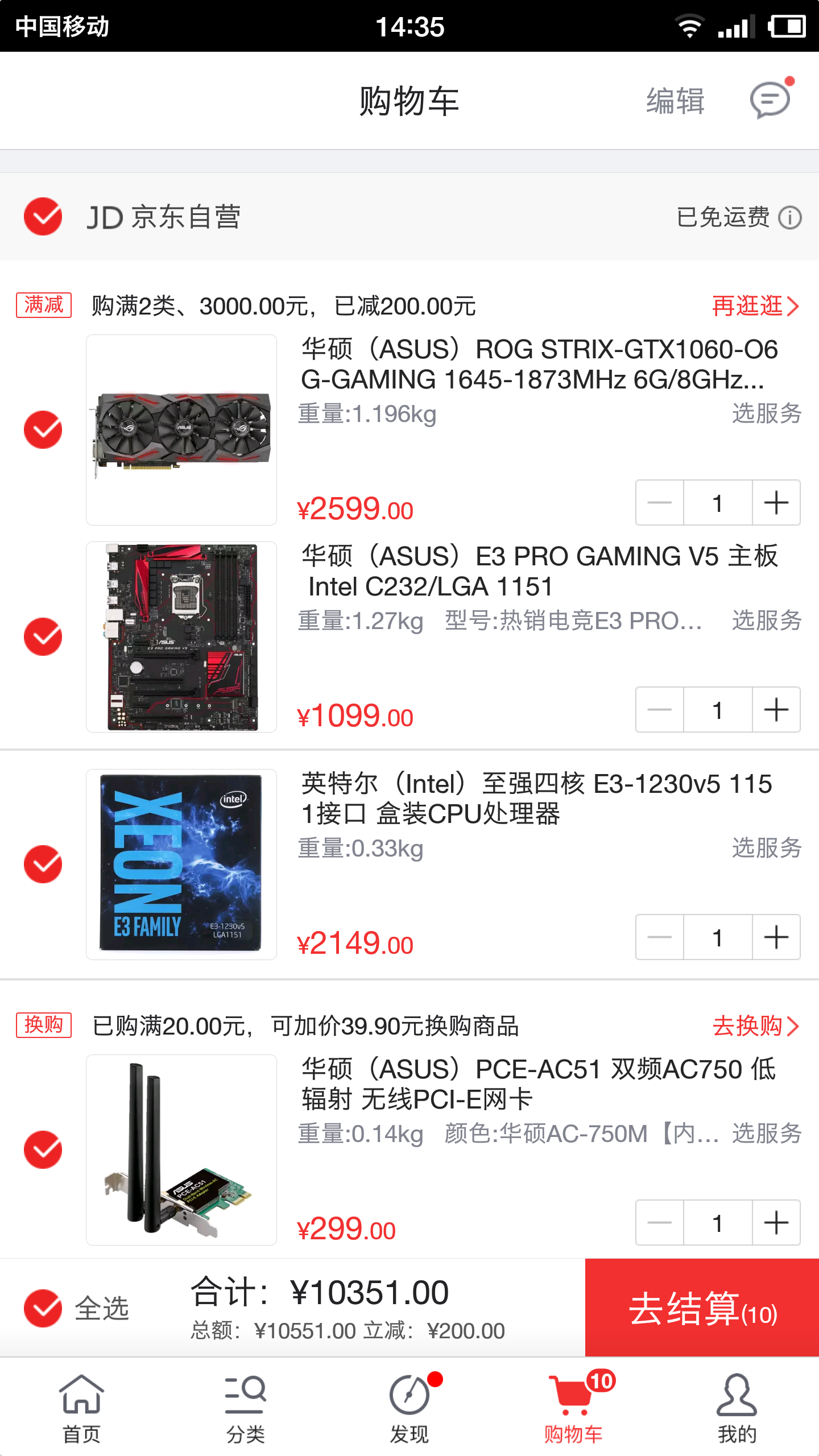Screen dimensions: 819x1456
Task: Toggle the 全选 select-all checkbox
Action: tap(43, 1308)
